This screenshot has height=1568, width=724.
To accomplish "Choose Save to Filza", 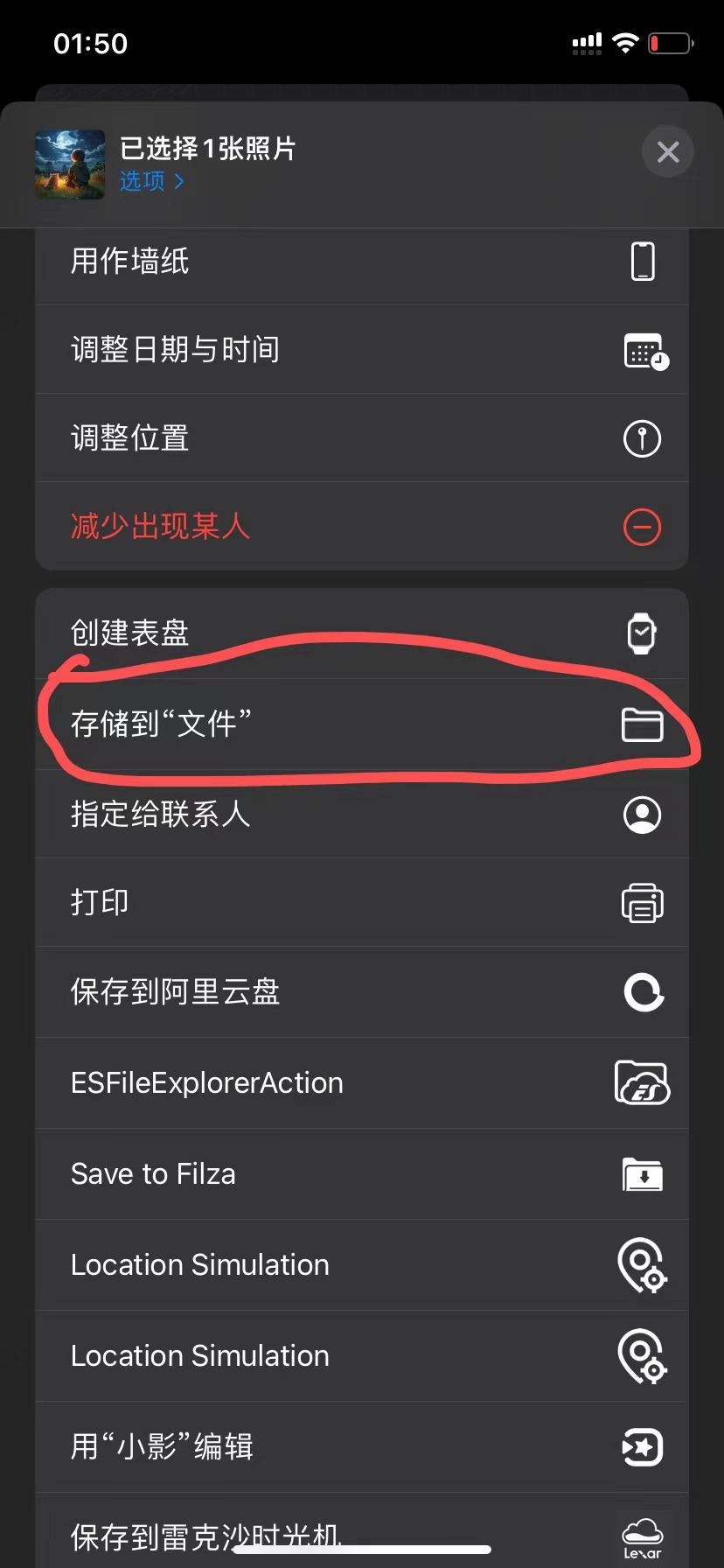I will pyautogui.click(x=361, y=1174).
